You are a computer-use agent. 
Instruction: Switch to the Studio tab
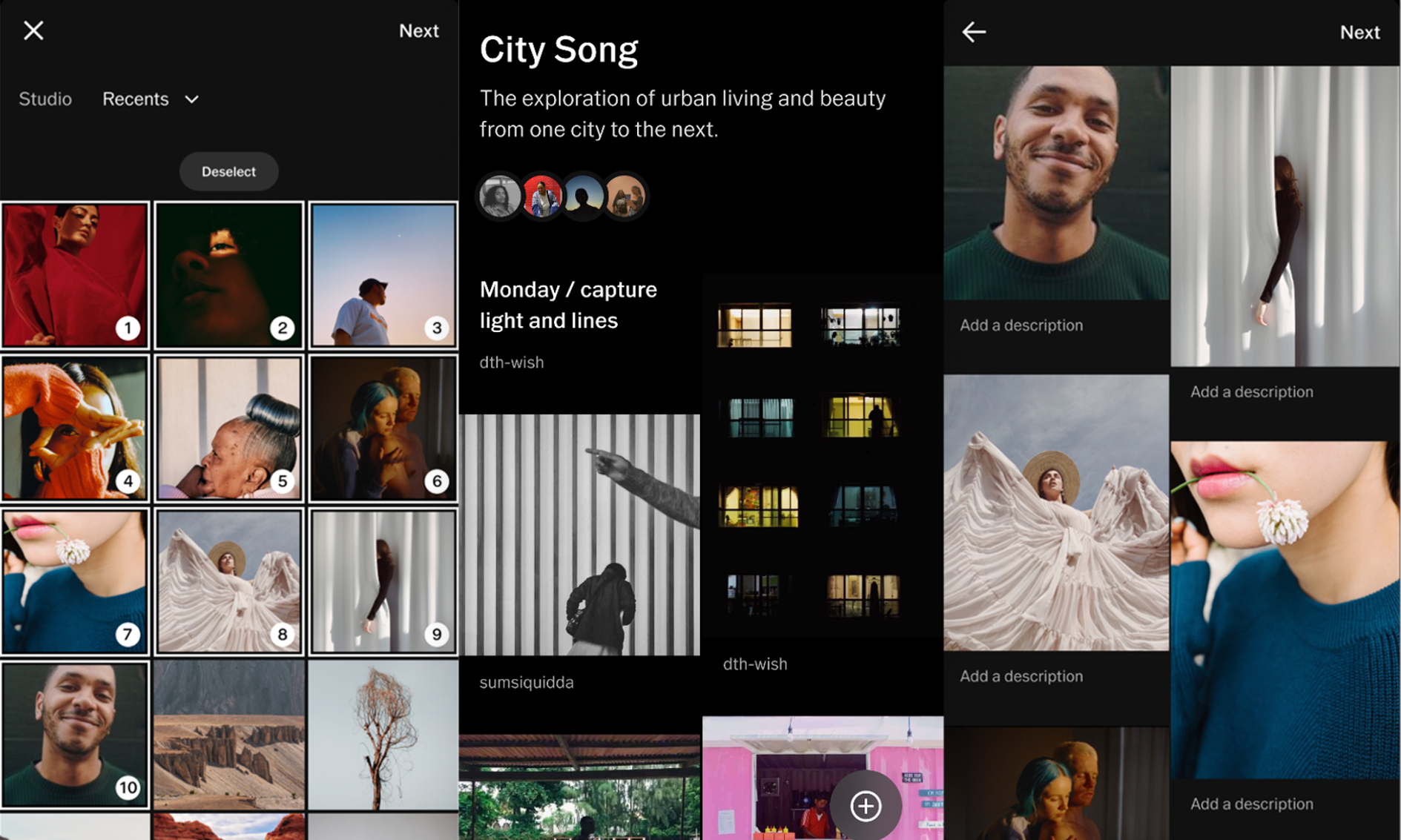[45, 99]
